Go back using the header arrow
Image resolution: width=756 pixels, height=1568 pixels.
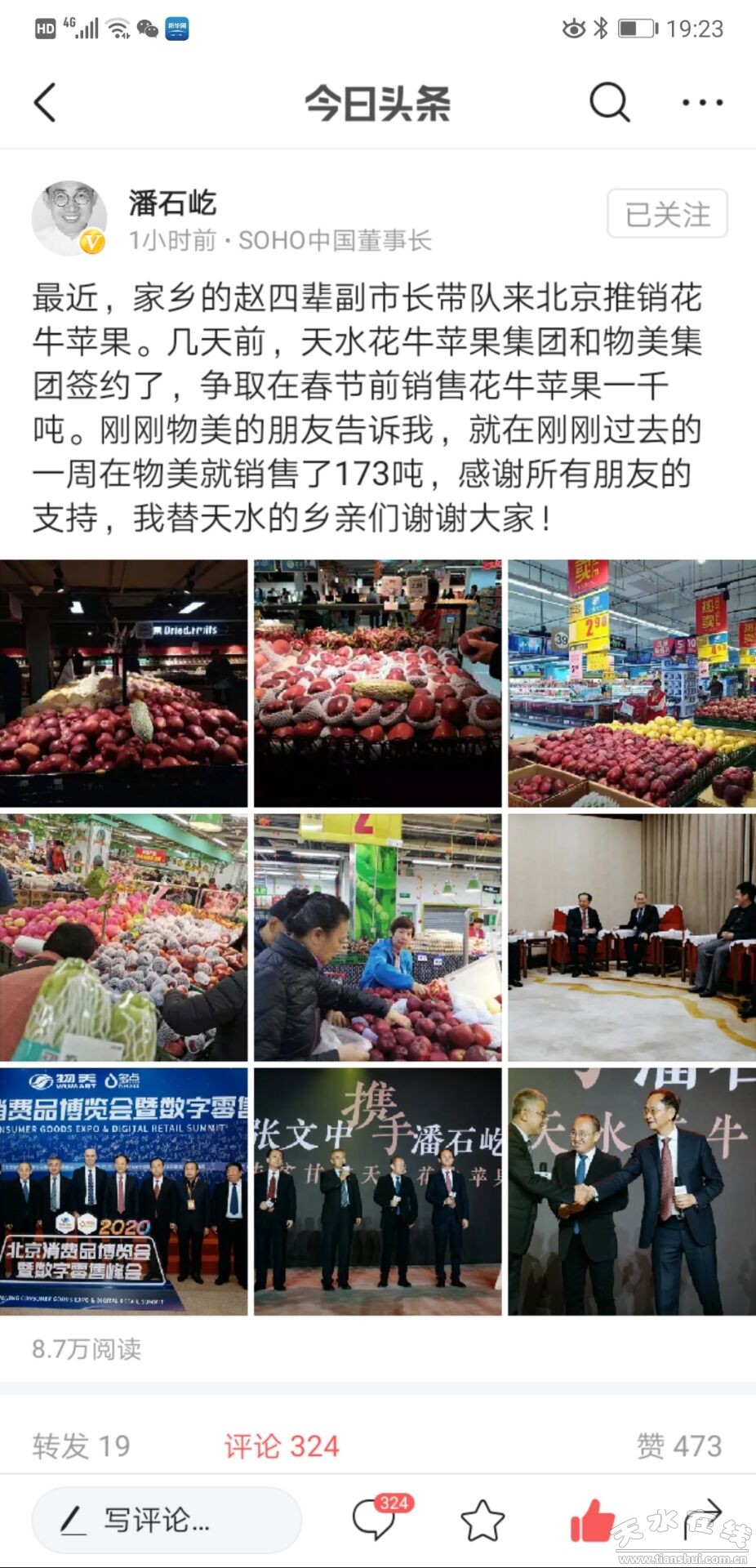click(46, 103)
